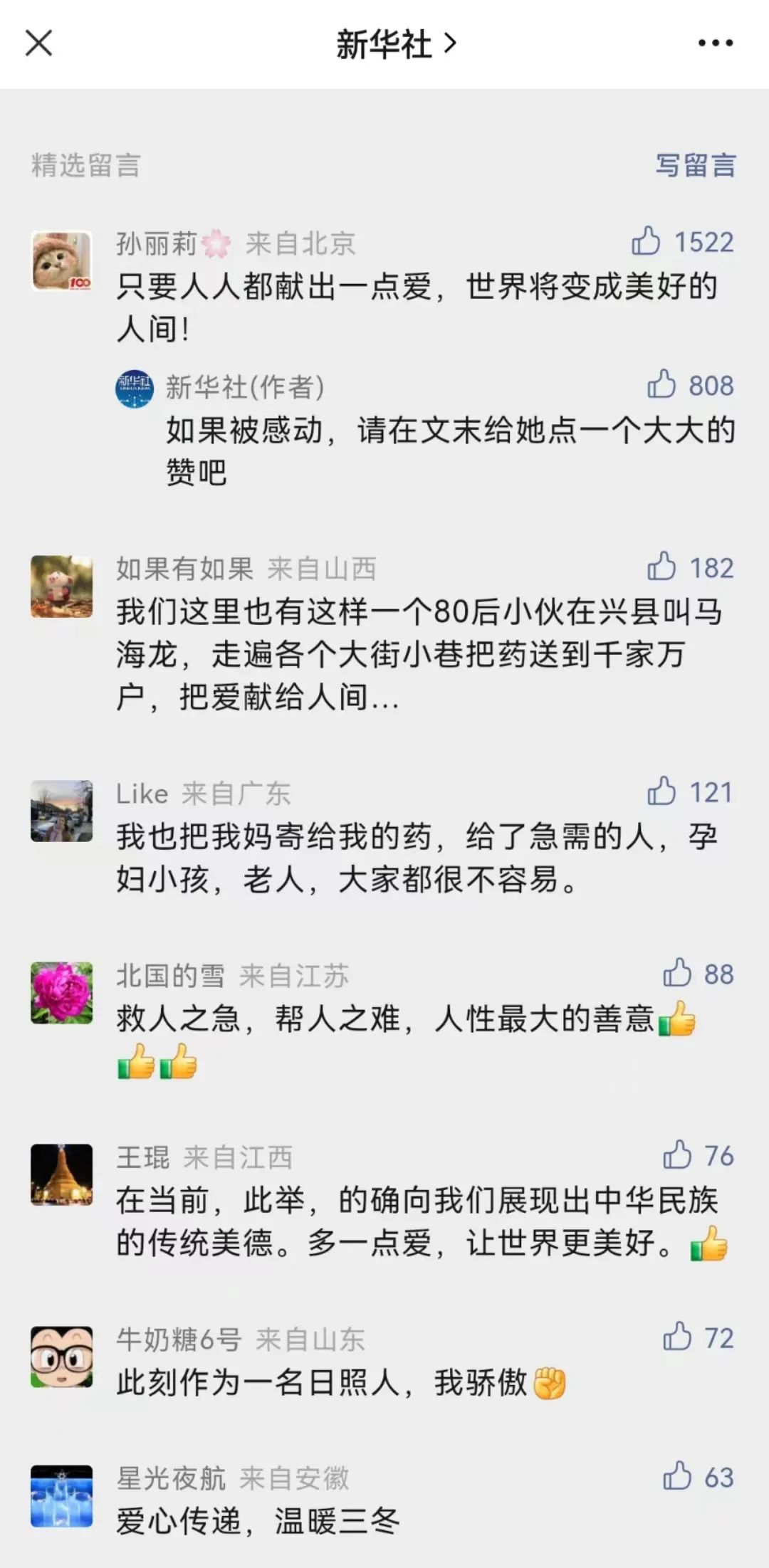Like 牛奶糖6号's comment
Viewport: 769px width, 1568px height.
click(677, 1338)
